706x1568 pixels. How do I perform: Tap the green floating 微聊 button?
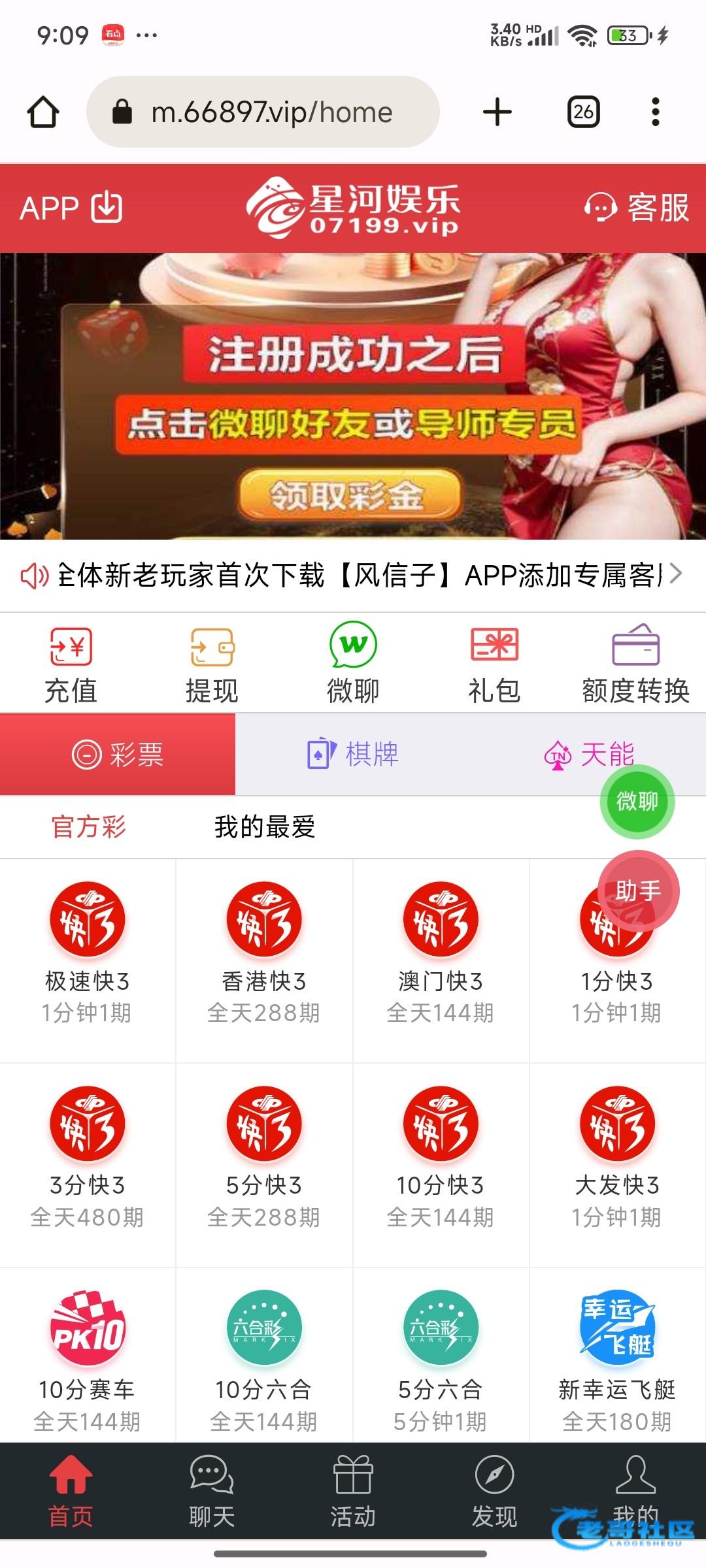click(x=637, y=801)
